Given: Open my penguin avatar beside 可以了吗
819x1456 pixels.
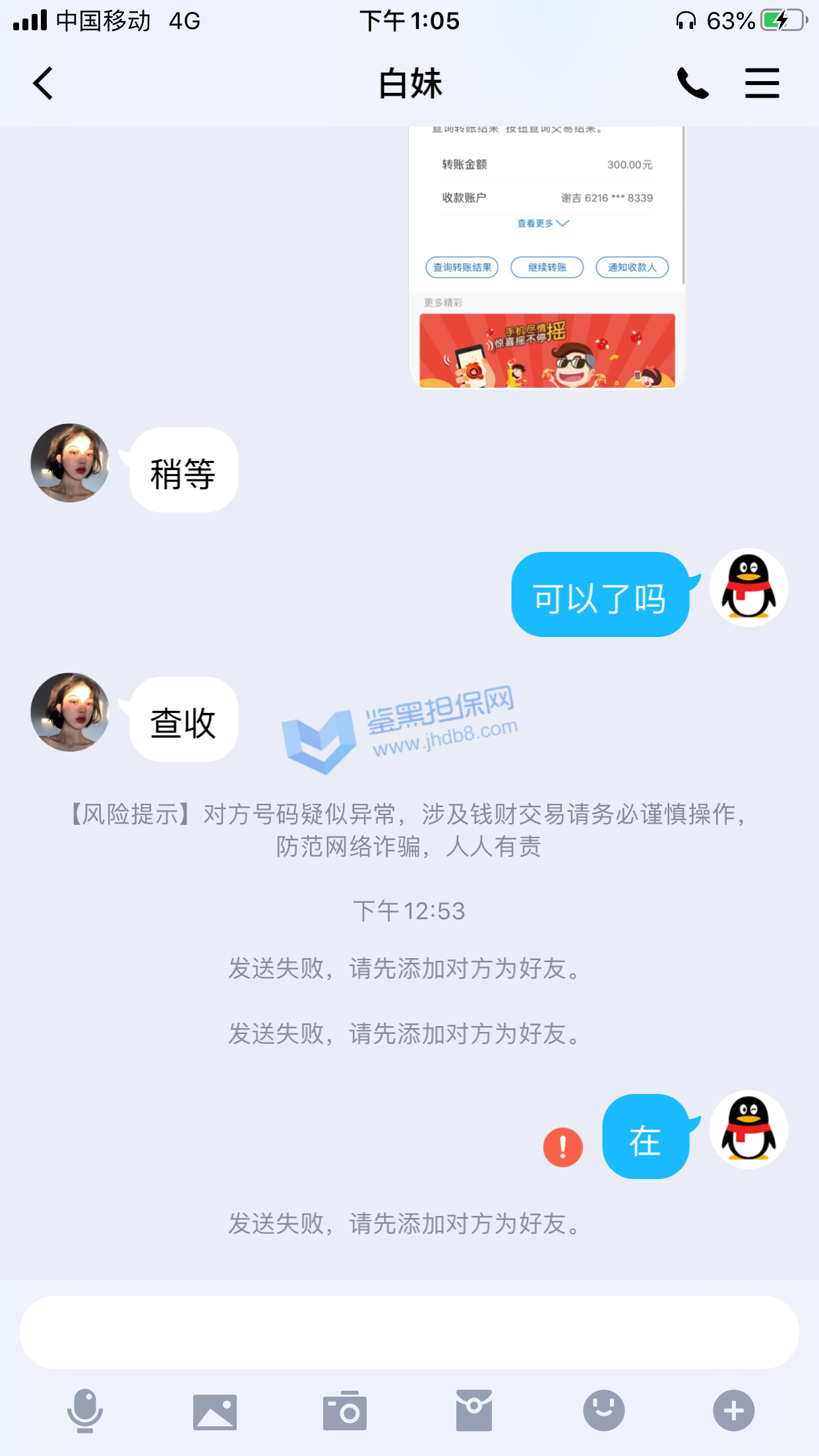Looking at the screenshot, I should tap(748, 588).
